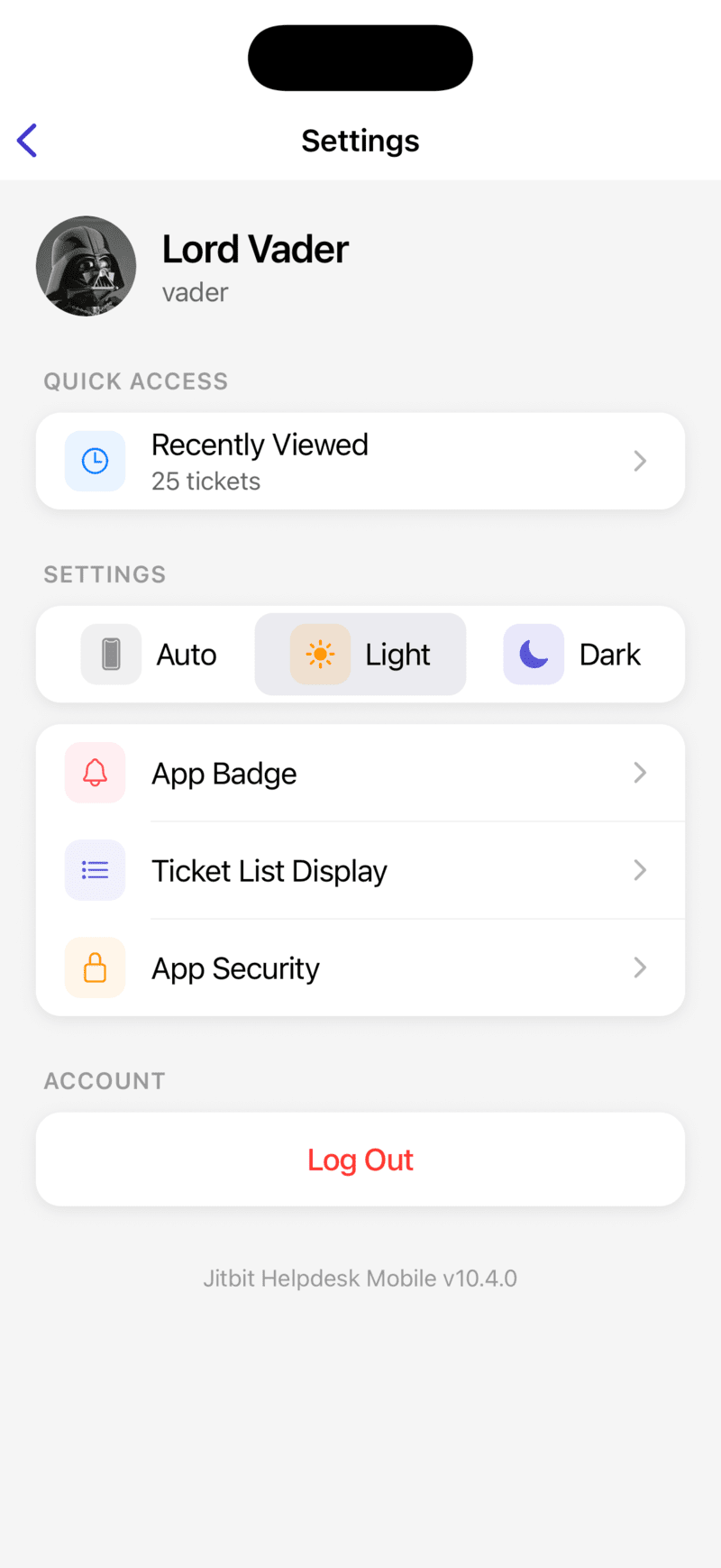The width and height of the screenshot is (721, 1568).
Task: Open App Security via its chevron arrow
Action: click(640, 967)
